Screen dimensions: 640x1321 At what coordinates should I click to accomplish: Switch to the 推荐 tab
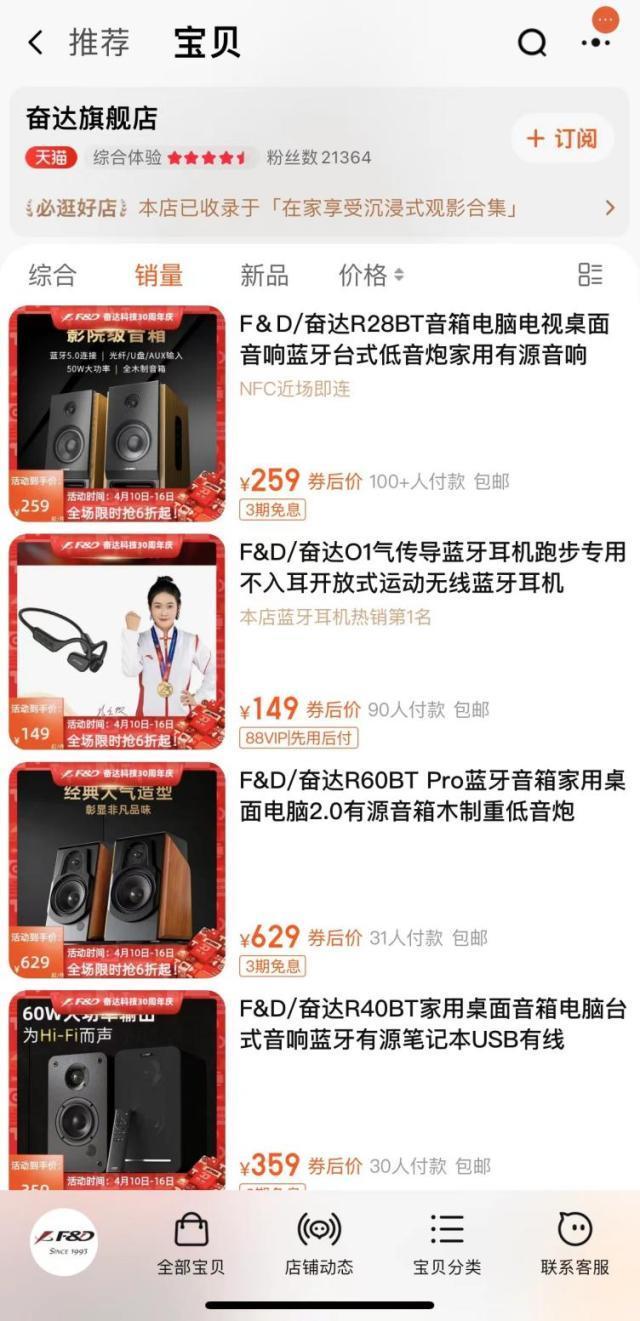(99, 43)
